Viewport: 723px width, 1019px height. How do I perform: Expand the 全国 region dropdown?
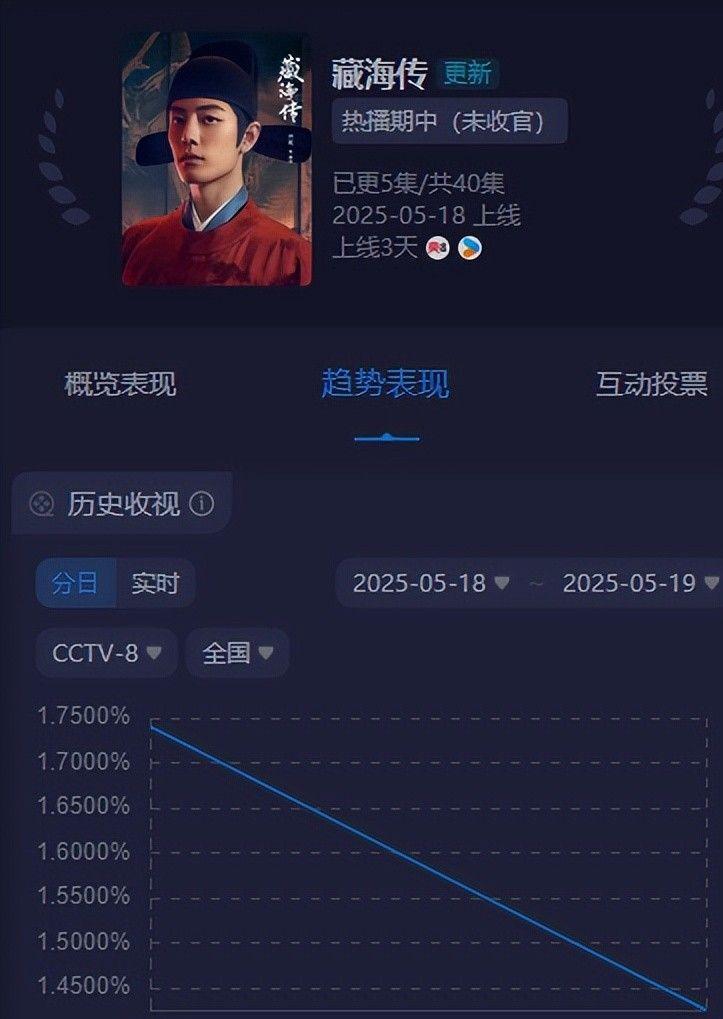pos(237,653)
